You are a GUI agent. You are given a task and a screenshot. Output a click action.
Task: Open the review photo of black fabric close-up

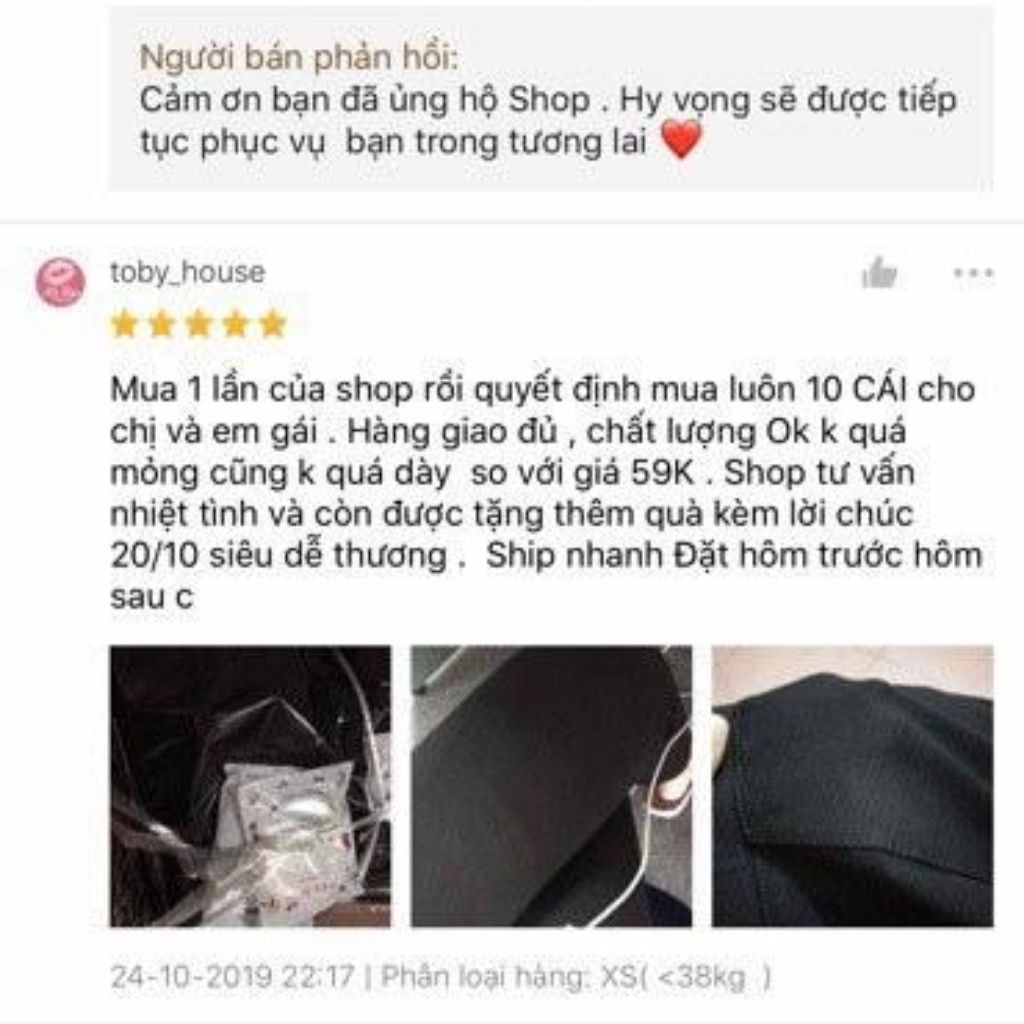coord(852,786)
